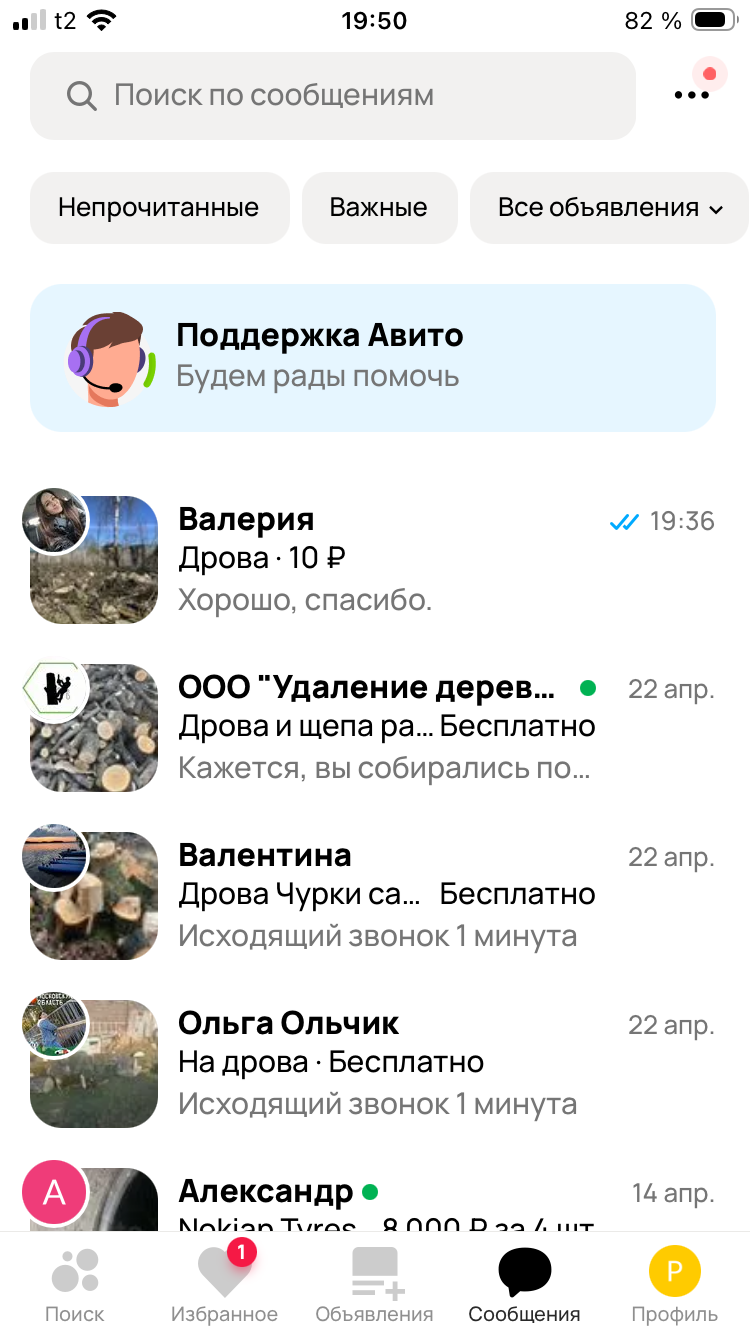The width and height of the screenshot is (750, 1334).
Task: Open the chat with Валерия
Action: pyautogui.click(x=375, y=560)
